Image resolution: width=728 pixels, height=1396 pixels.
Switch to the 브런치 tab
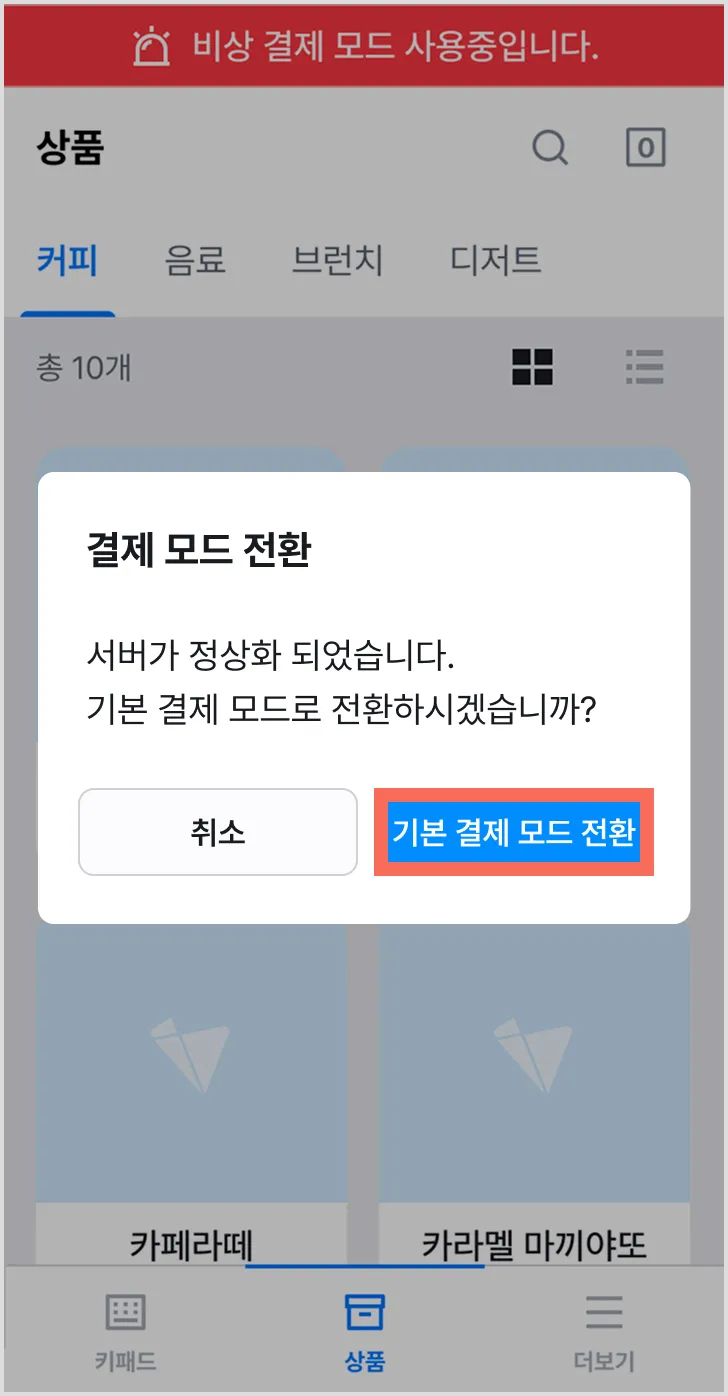click(x=338, y=260)
